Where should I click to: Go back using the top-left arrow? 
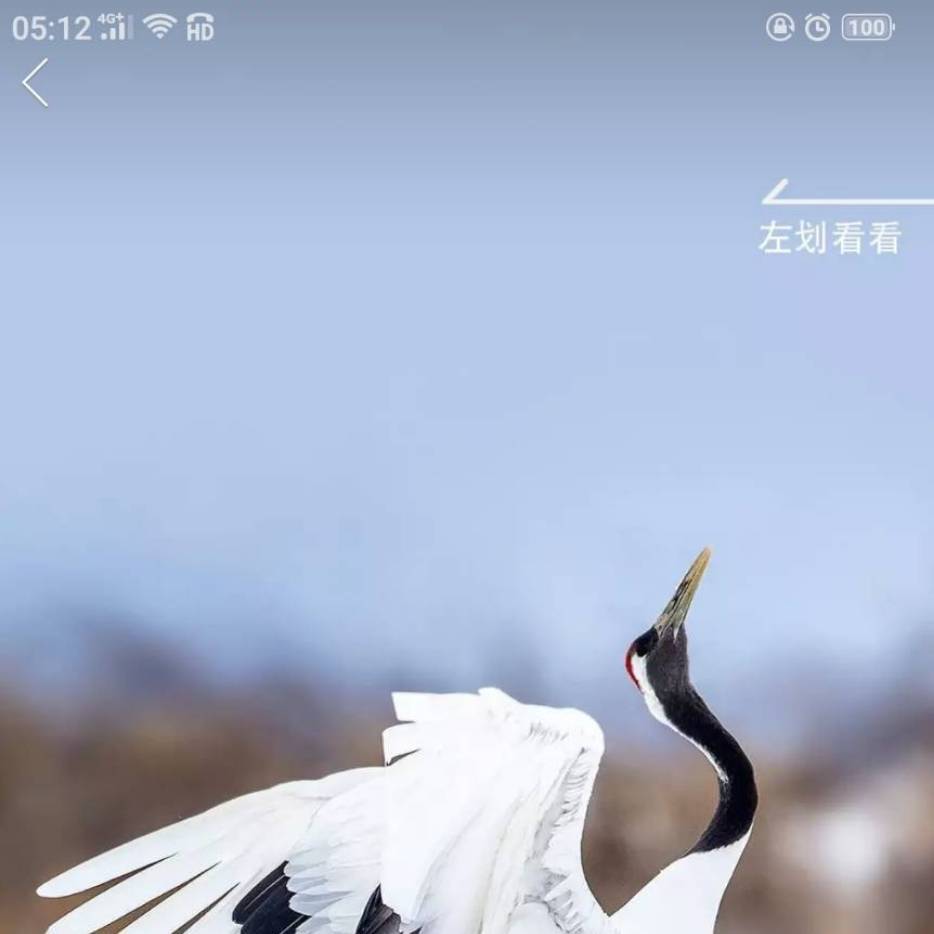[x=35, y=83]
